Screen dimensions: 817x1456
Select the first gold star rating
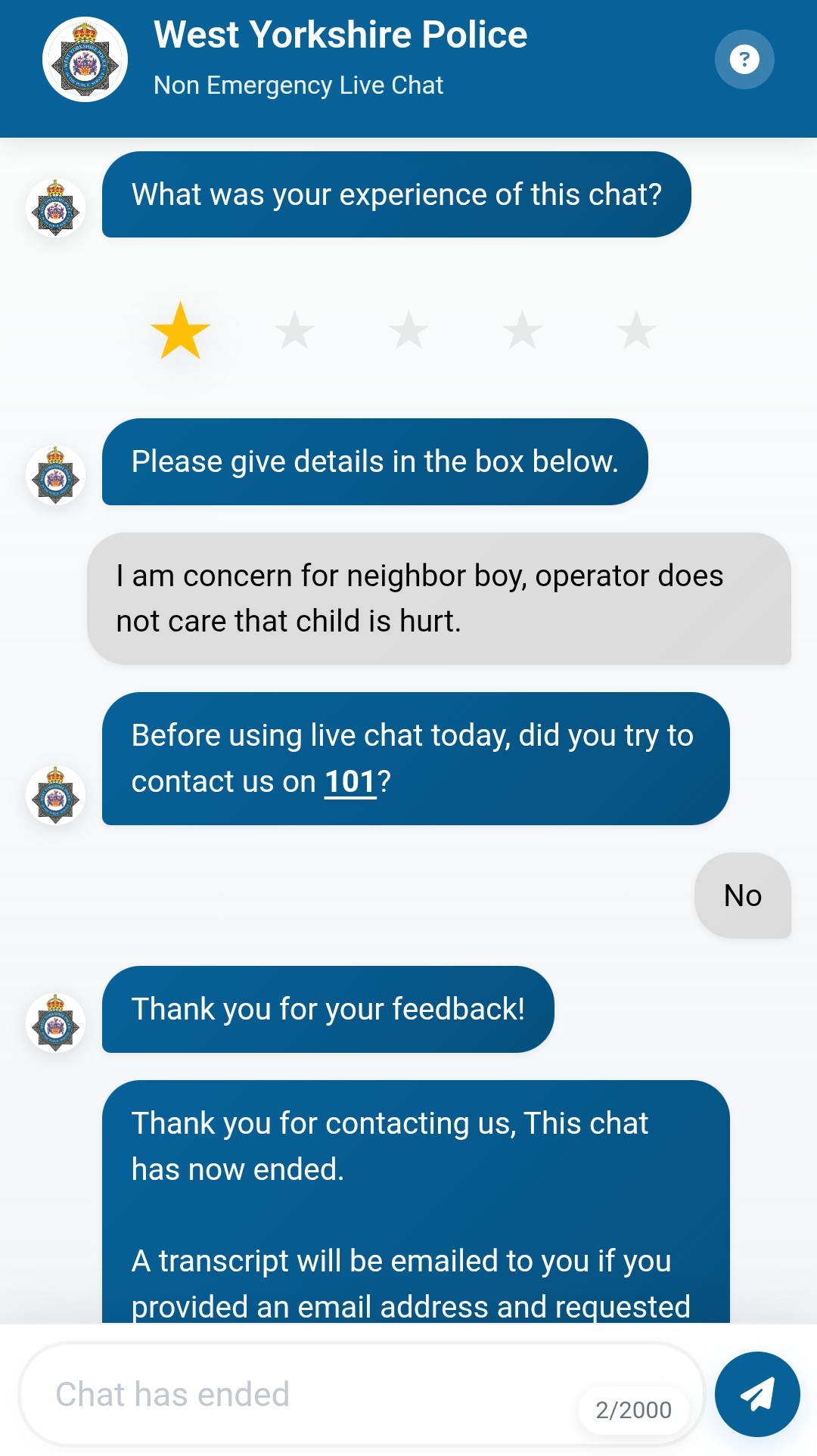180,331
